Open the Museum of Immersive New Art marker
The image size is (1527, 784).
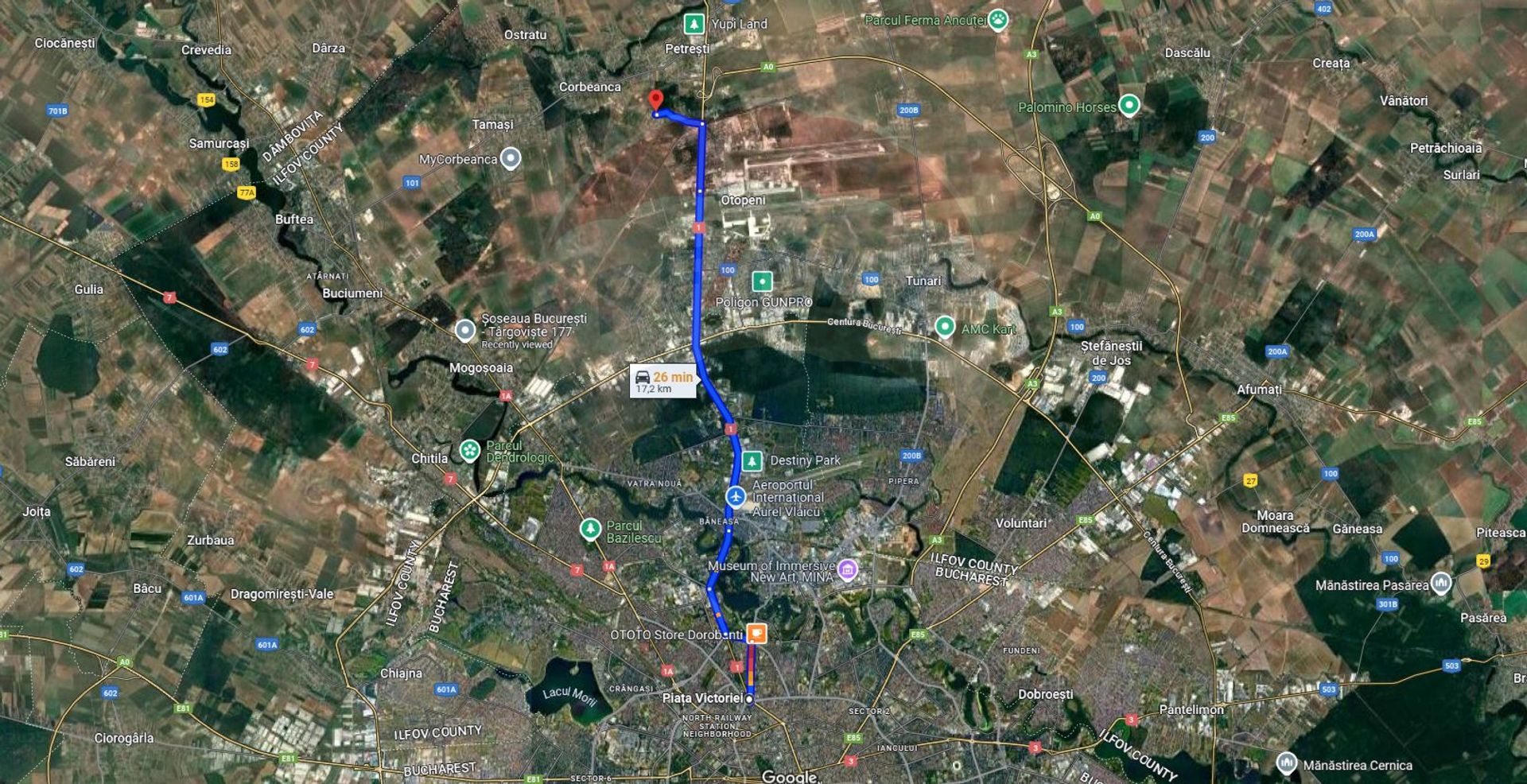848,569
